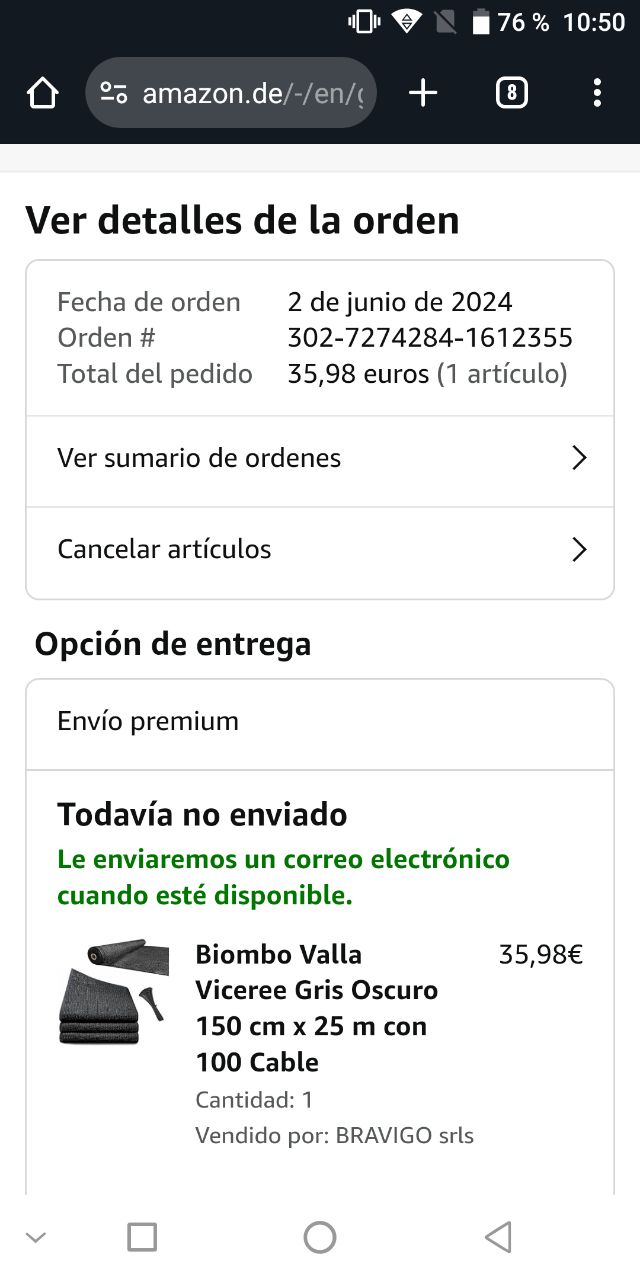Open a new browser tab
Screen dimensions: 640x1280
point(423,94)
